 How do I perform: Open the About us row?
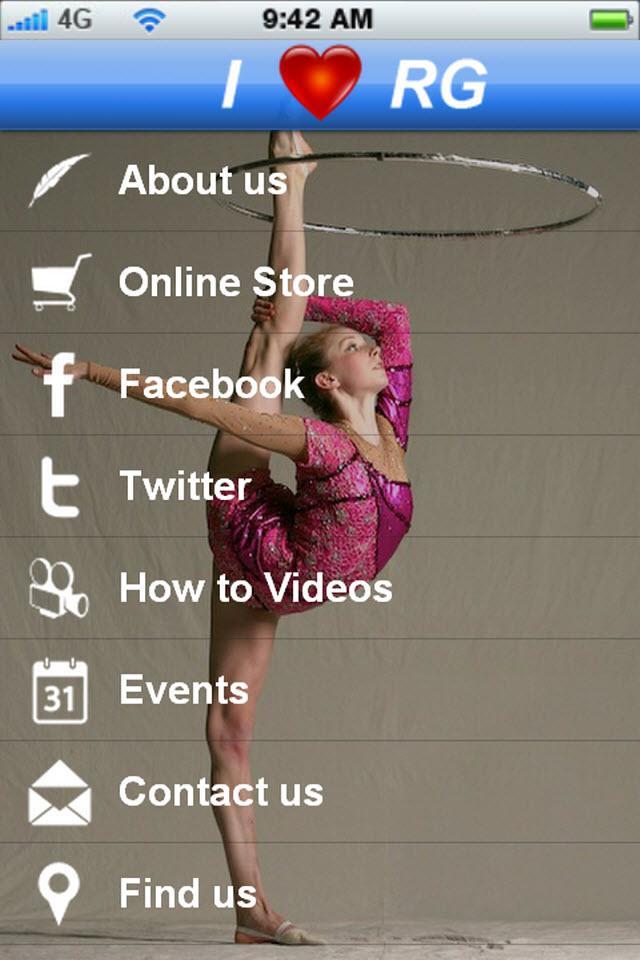click(x=203, y=181)
